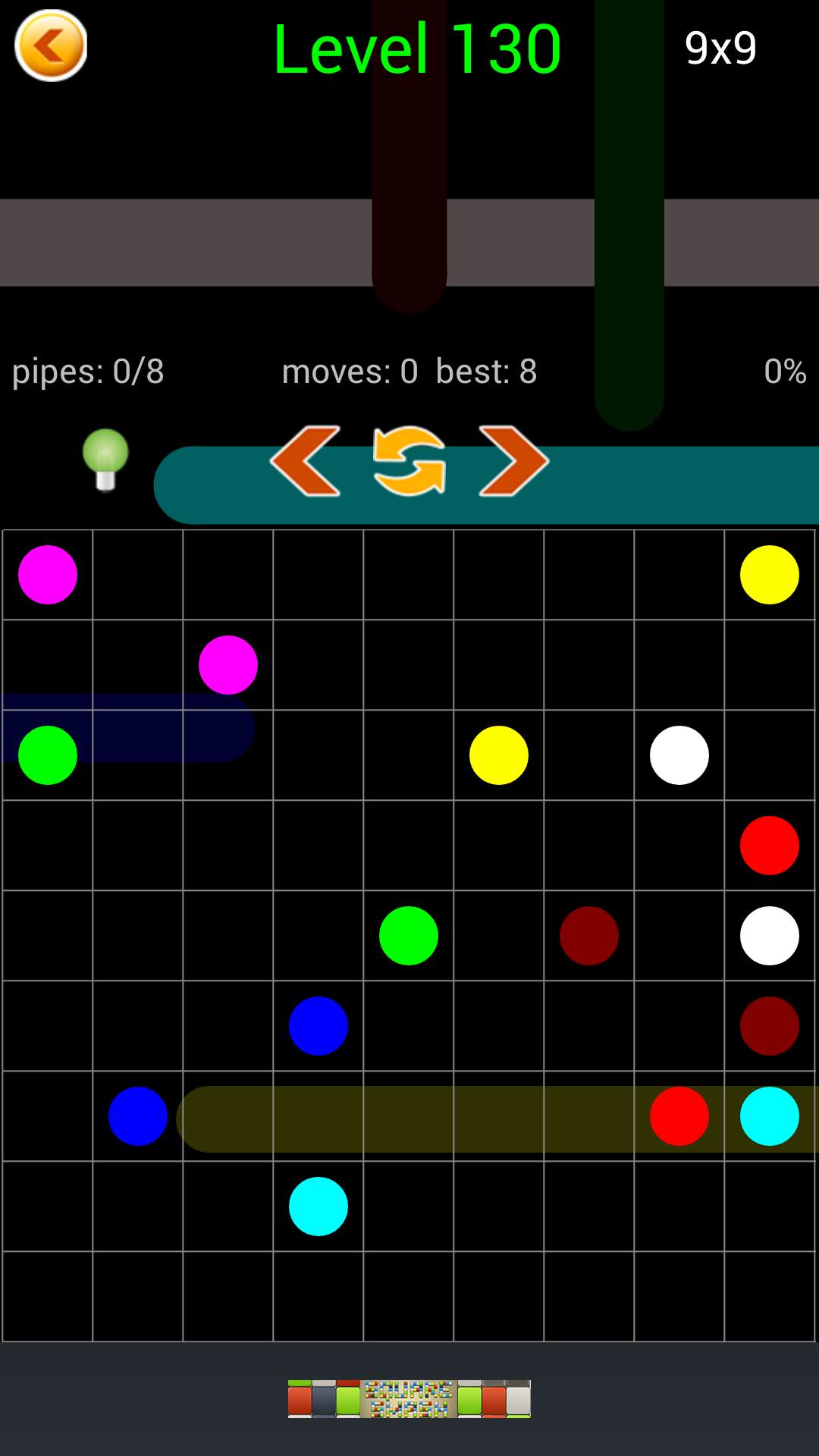The image size is (819, 1456).
Task: Go to the previous level
Action: click(x=306, y=461)
